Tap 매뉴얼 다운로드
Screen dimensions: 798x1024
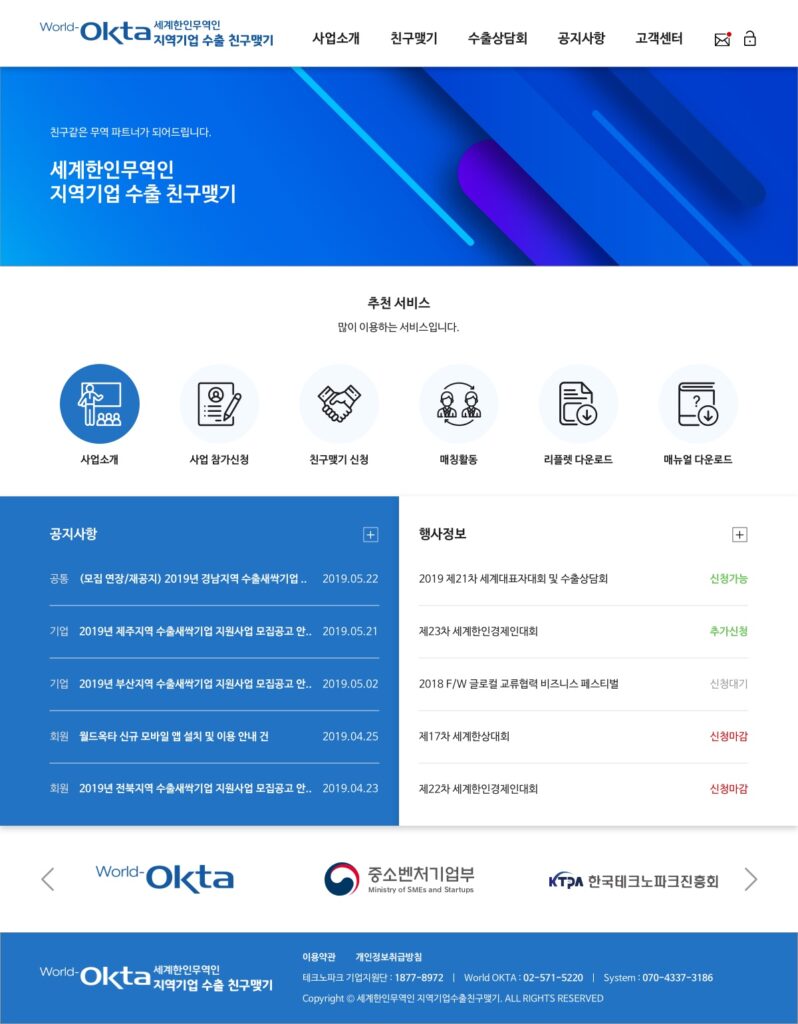click(x=697, y=404)
